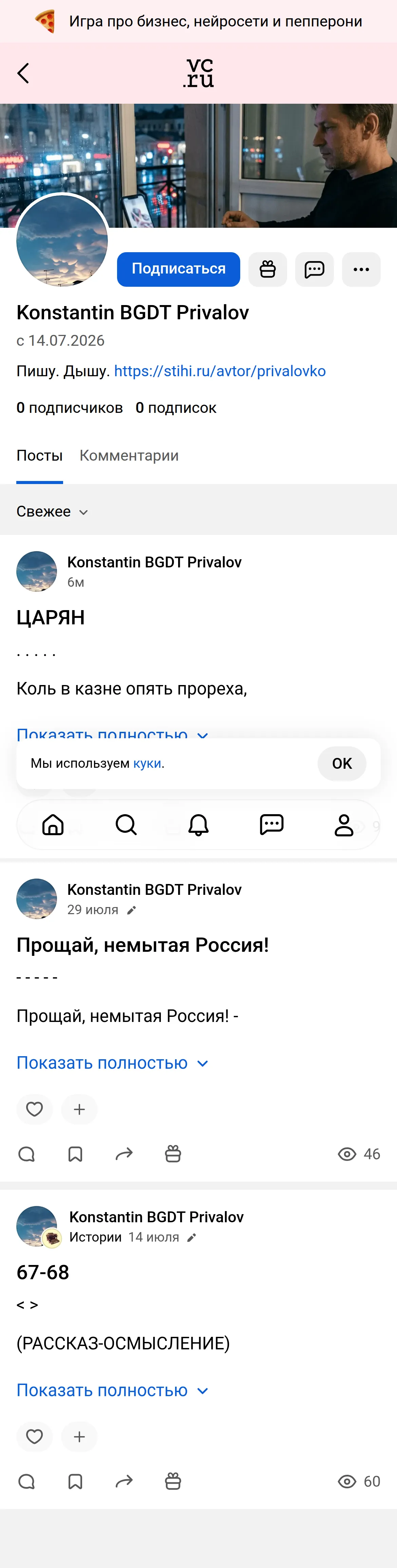Open the profile icon in the bottom bar
Viewport: 397px width, 1568px height.
pyautogui.click(x=344, y=825)
